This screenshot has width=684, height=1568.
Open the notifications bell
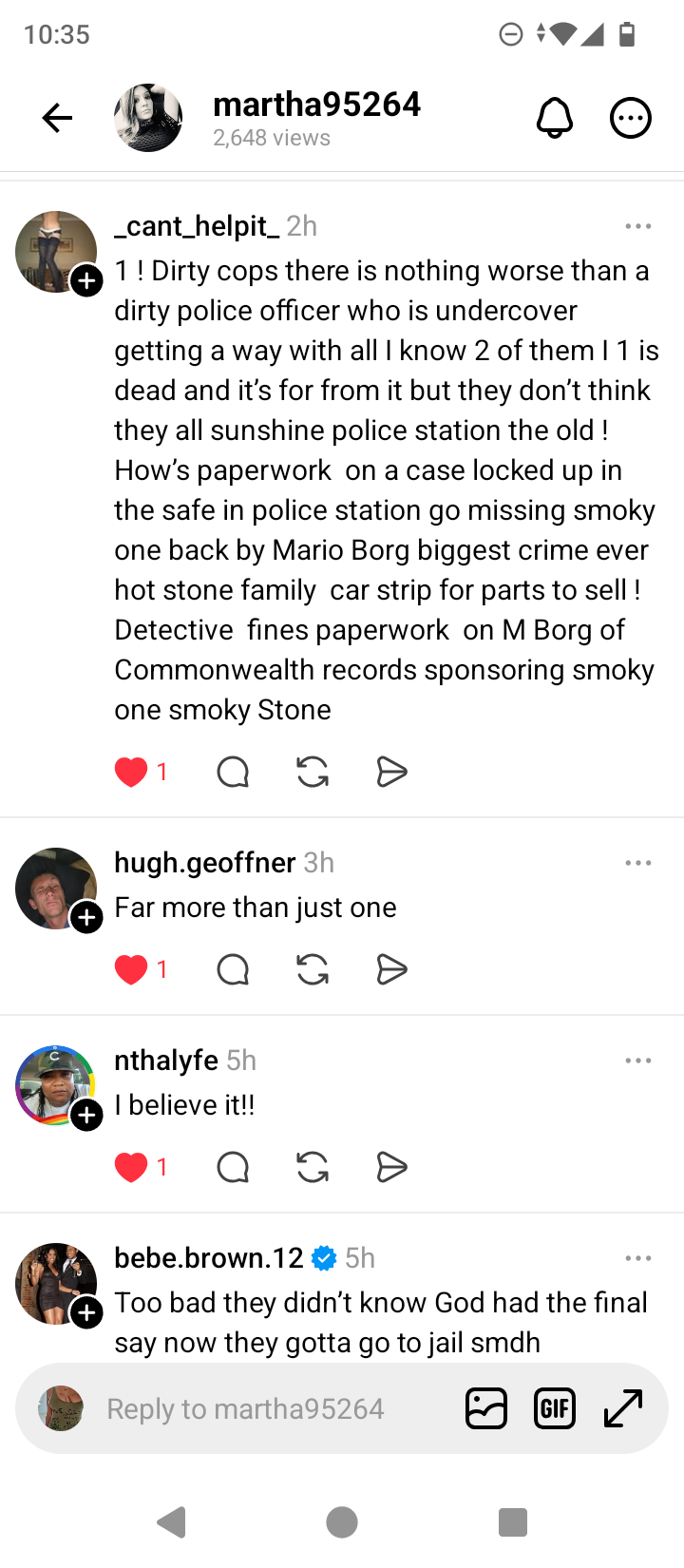(555, 118)
